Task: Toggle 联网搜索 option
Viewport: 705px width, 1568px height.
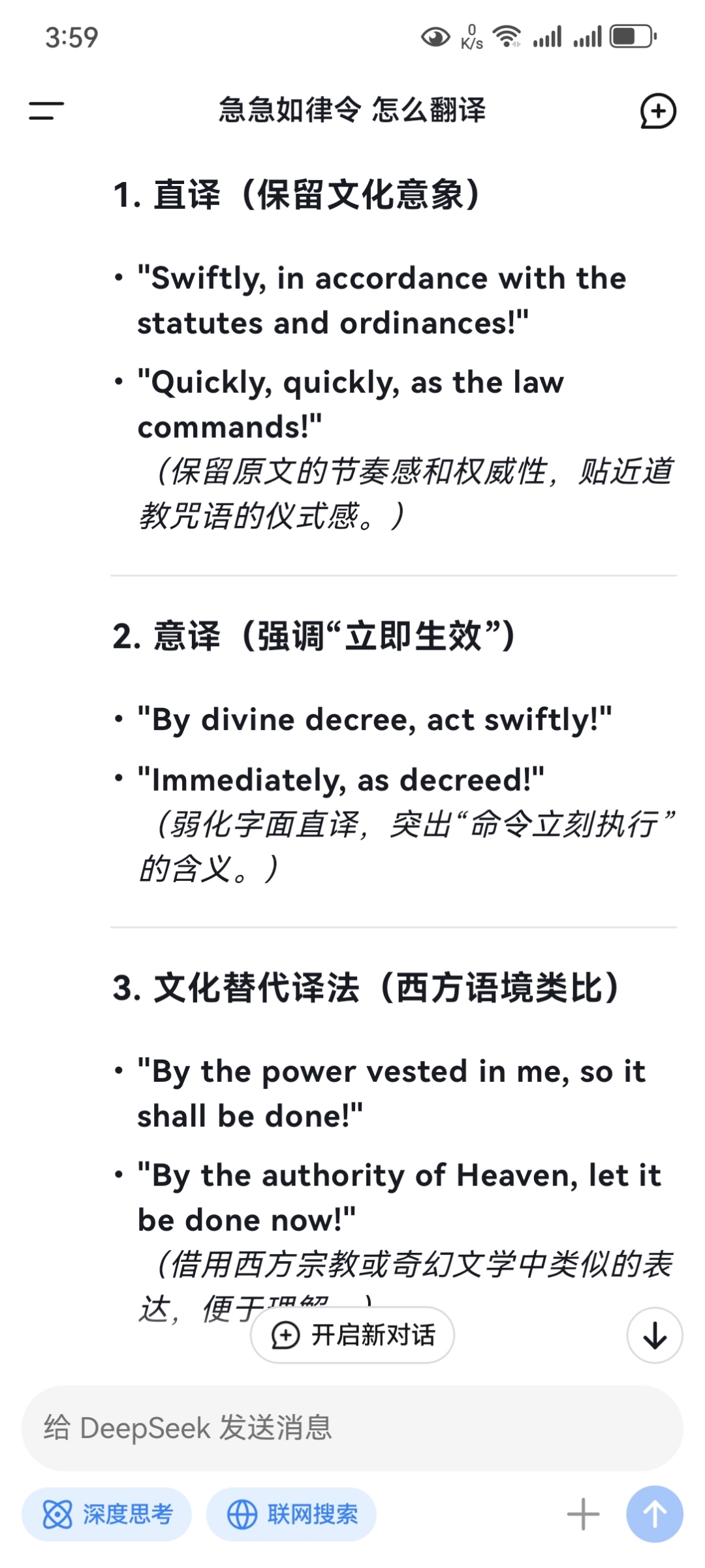Action: click(x=291, y=1514)
